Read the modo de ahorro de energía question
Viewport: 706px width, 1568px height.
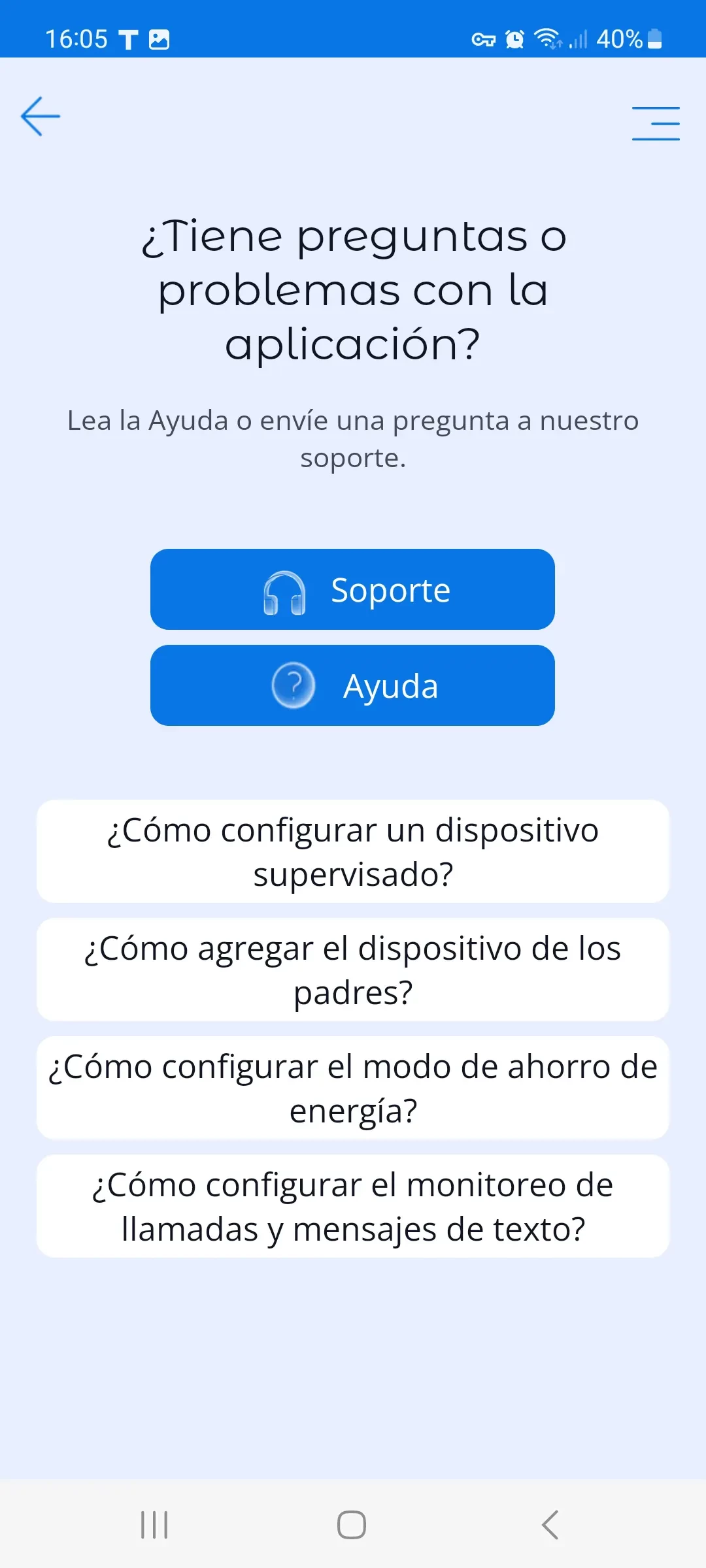tap(353, 1088)
